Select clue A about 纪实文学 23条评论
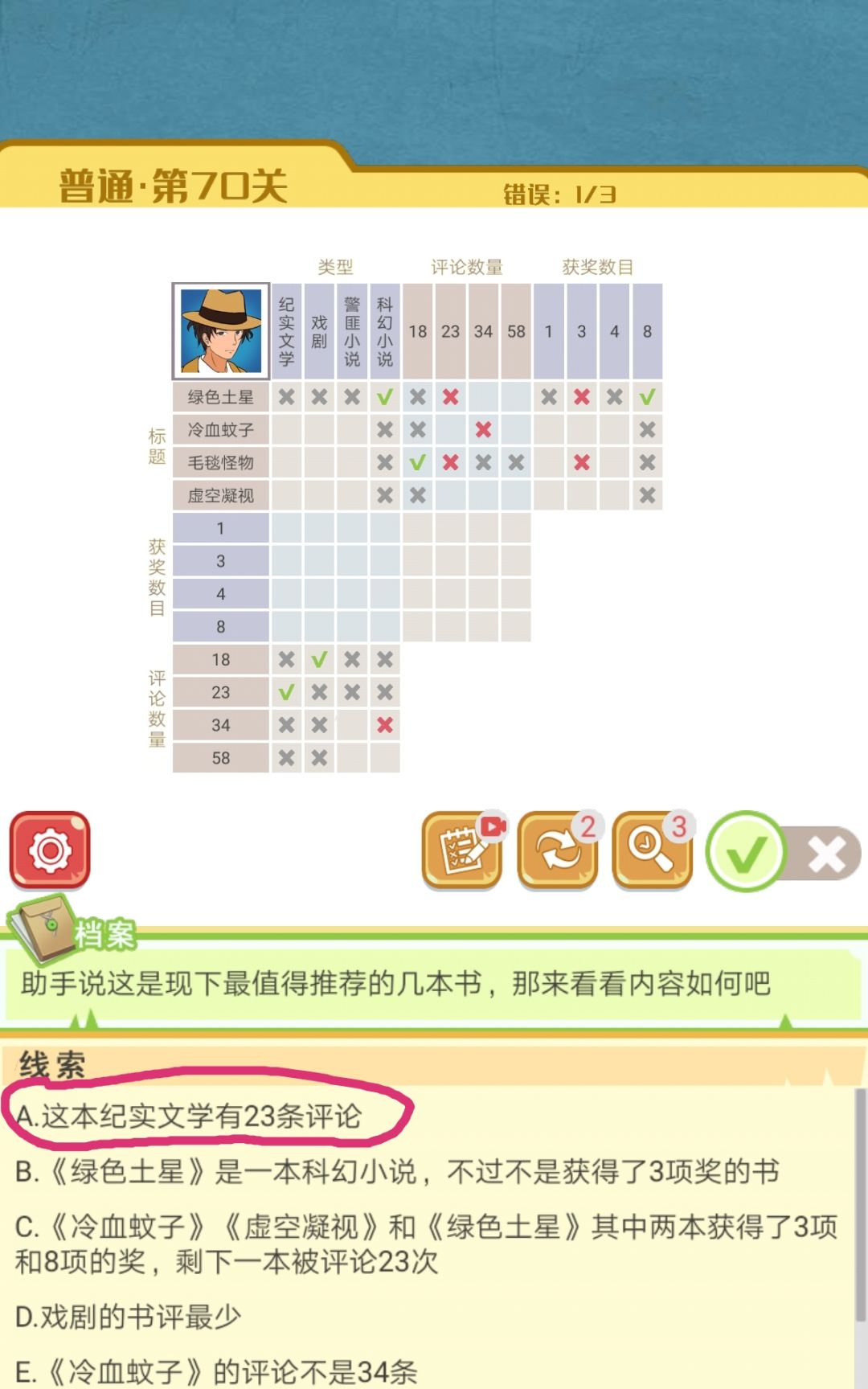 (x=189, y=1117)
